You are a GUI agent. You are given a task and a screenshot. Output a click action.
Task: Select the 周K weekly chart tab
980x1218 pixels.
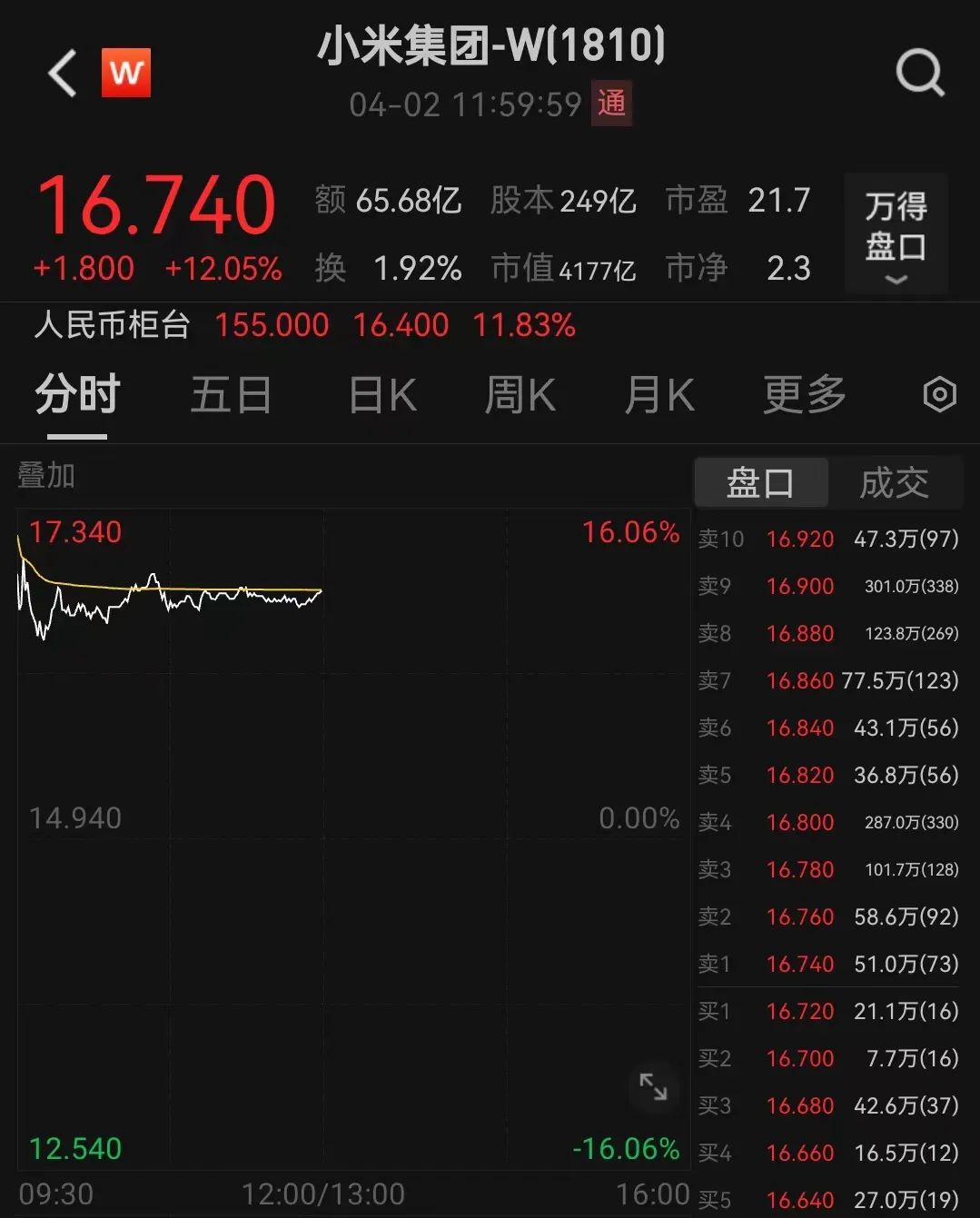(x=520, y=395)
